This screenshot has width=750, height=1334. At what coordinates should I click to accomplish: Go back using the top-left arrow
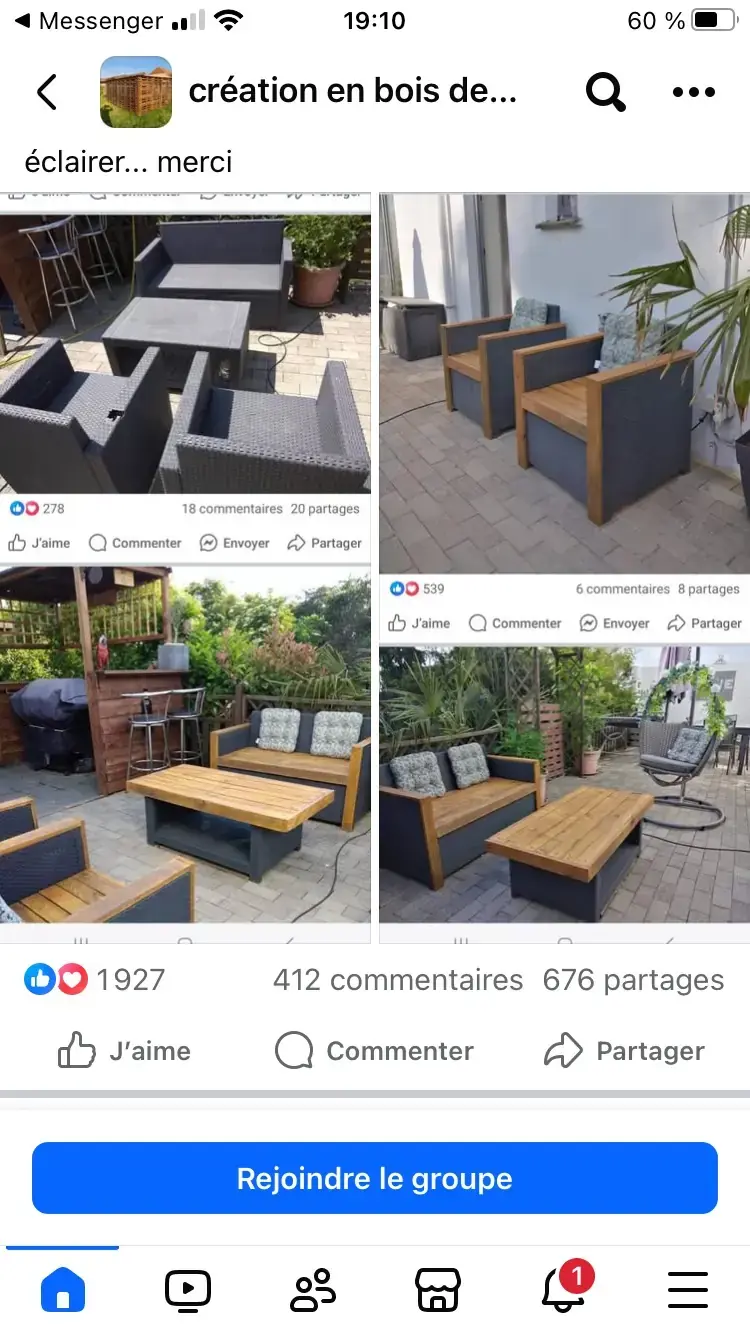47,92
